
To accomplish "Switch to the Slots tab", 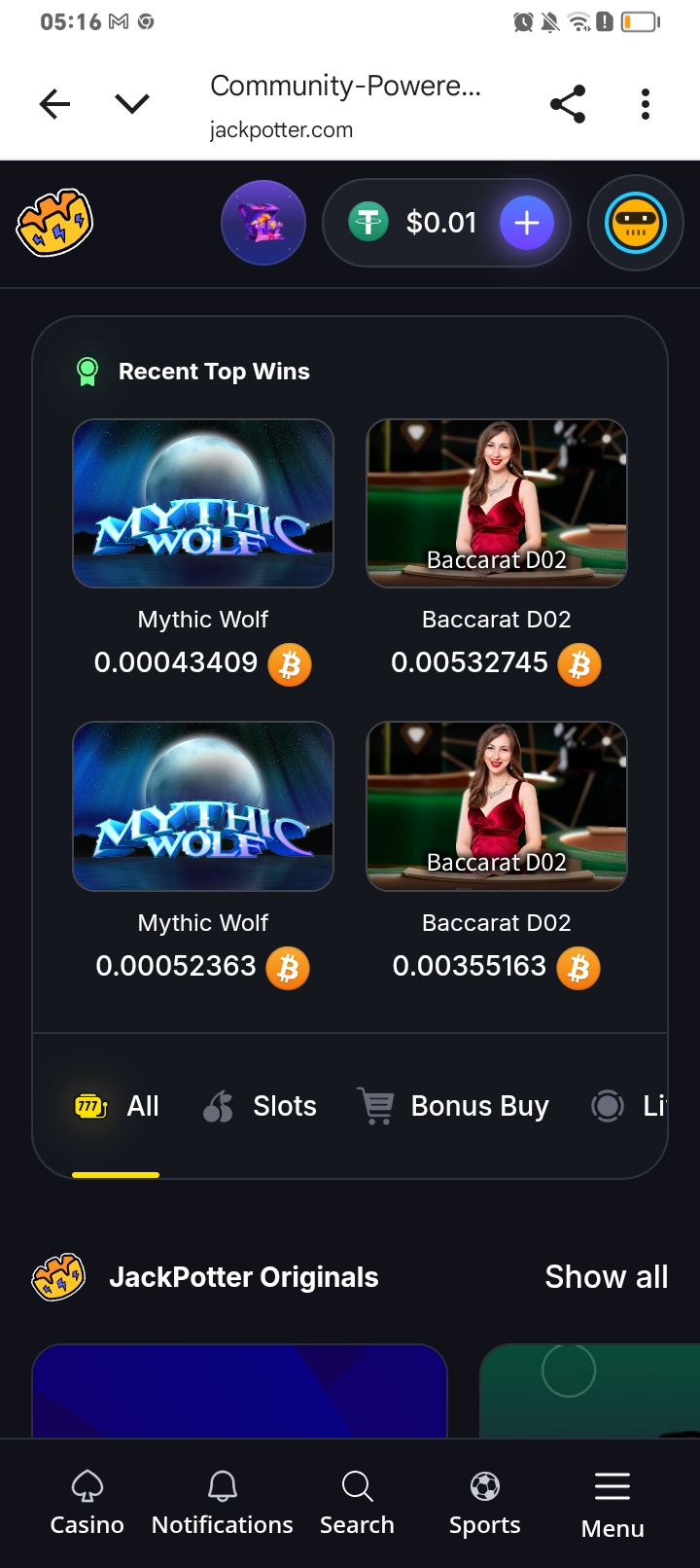I will (261, 1107).
